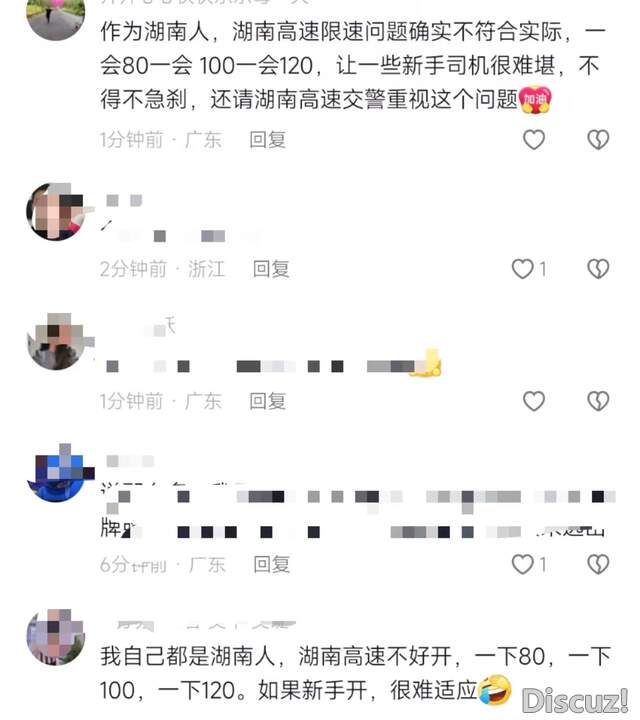Dislike the 2分钟前 comment from 浙江
Image resolution: width=640 pixels, height=720 pixels.
[598, 268]
